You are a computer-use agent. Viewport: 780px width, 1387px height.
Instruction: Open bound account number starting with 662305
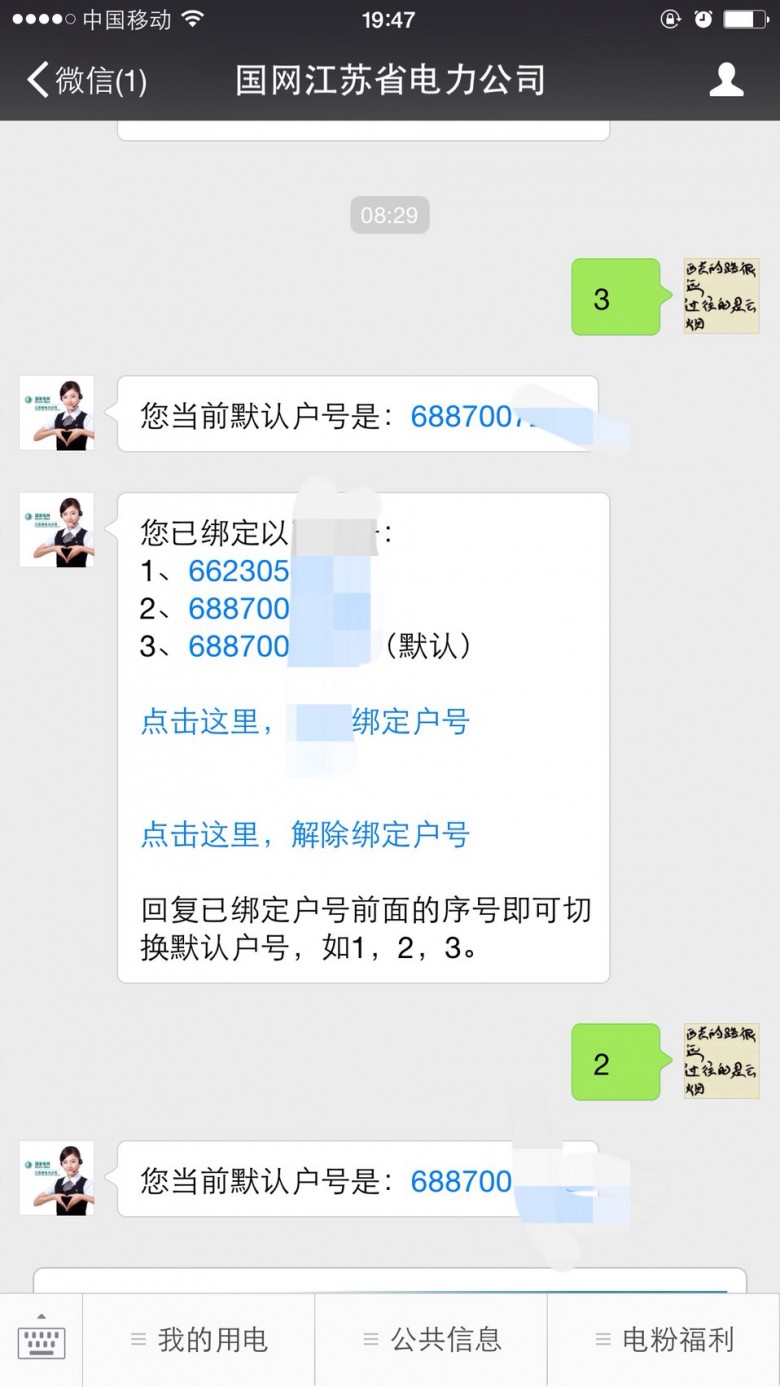tap(240, 571)
